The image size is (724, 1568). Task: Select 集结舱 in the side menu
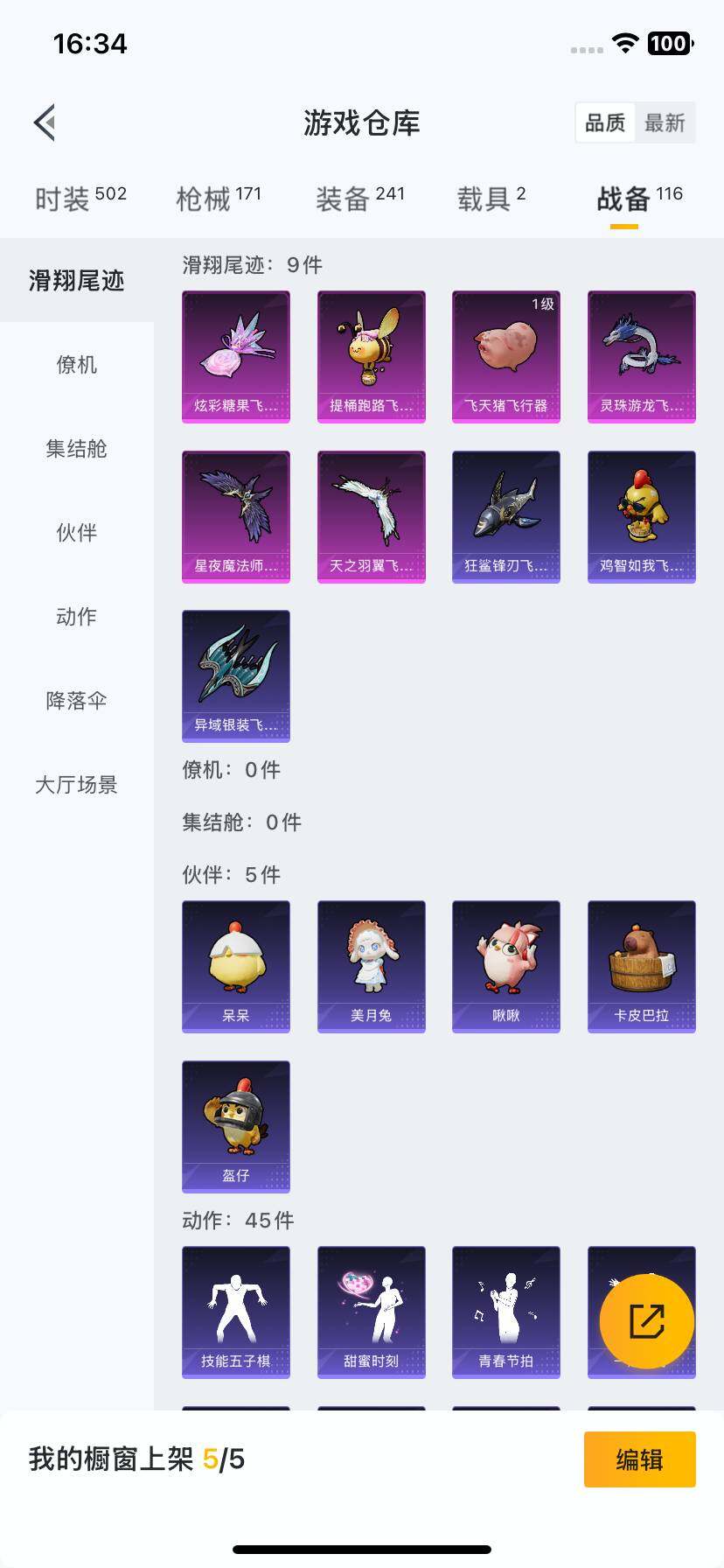(77, 449)
